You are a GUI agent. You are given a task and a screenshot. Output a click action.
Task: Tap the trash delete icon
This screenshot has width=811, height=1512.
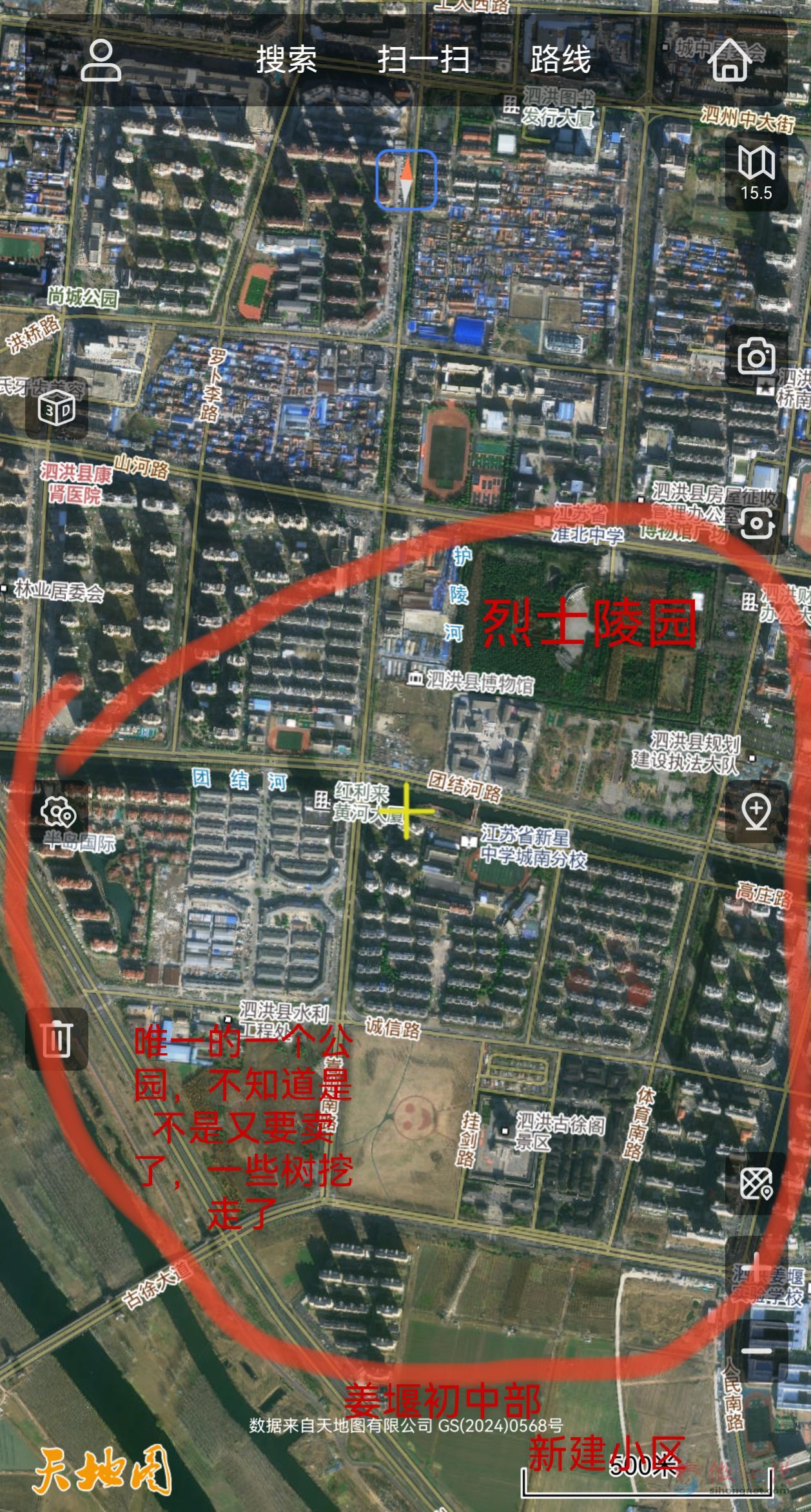pyautogui.click(x=57, y=1039)
